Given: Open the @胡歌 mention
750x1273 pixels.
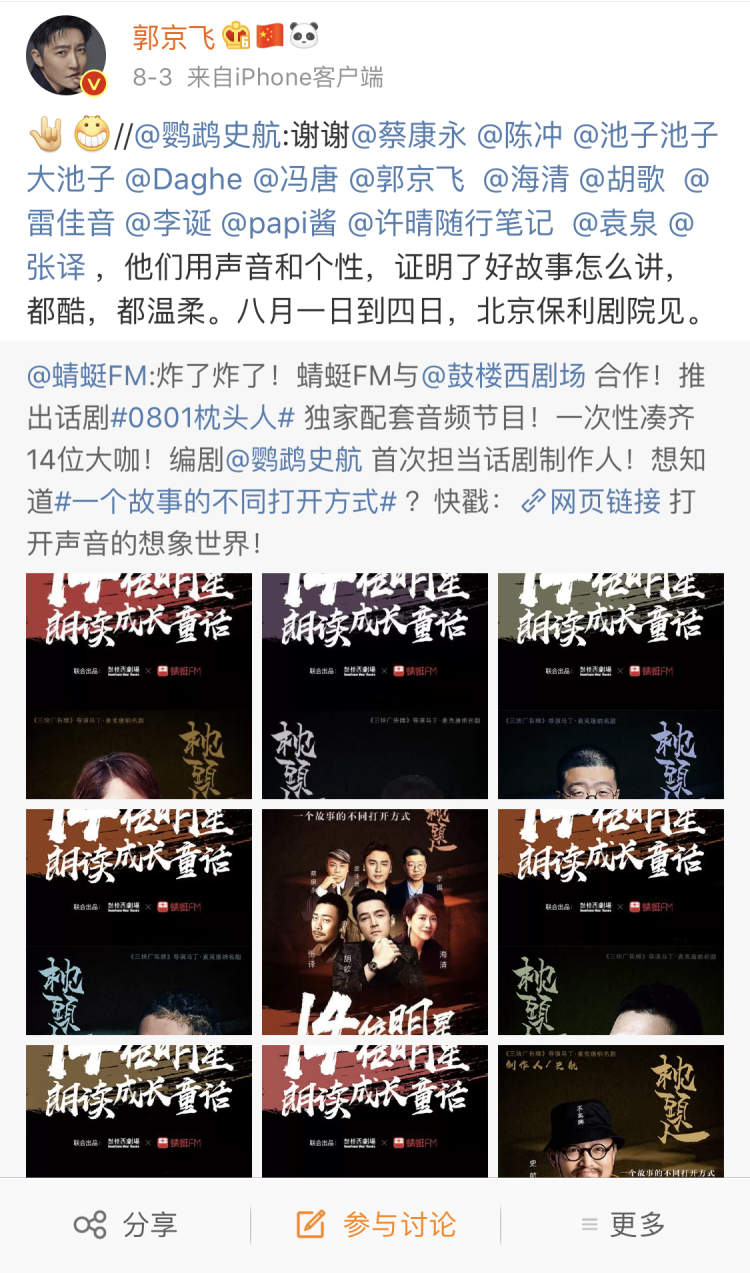Looking at the screenshot, I should pyautogui.click(x=622, y=179).
